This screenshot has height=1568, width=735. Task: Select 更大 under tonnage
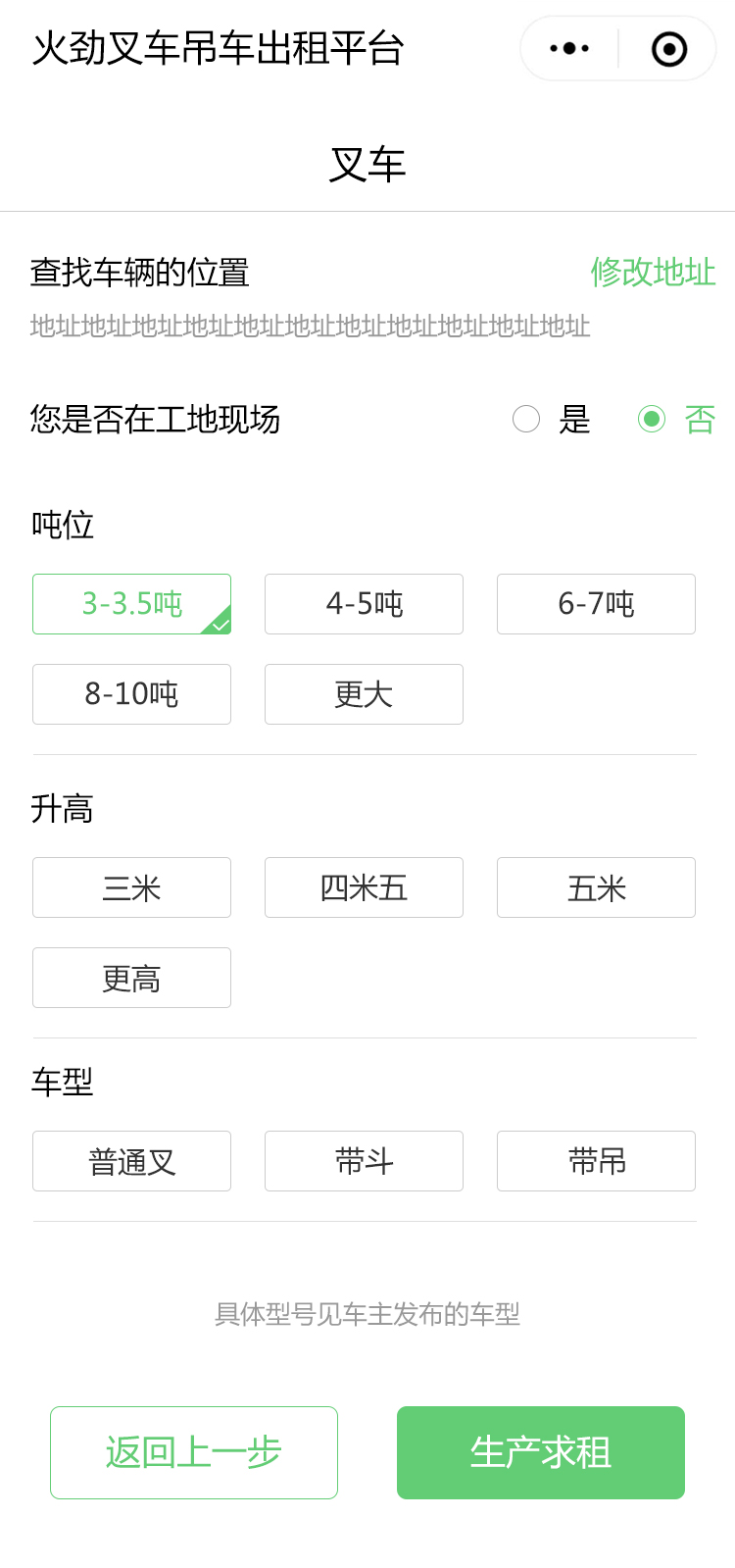tap(364, 694)
